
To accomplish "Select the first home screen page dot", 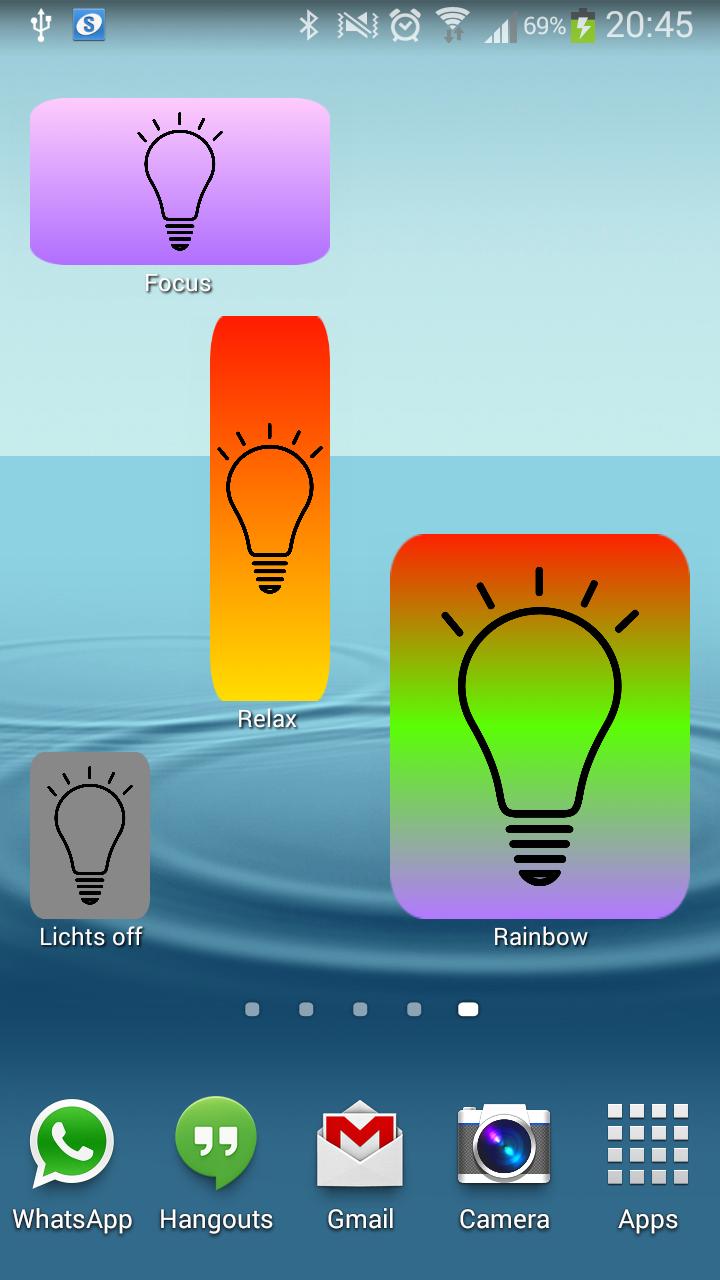I will coord(252,1009).
